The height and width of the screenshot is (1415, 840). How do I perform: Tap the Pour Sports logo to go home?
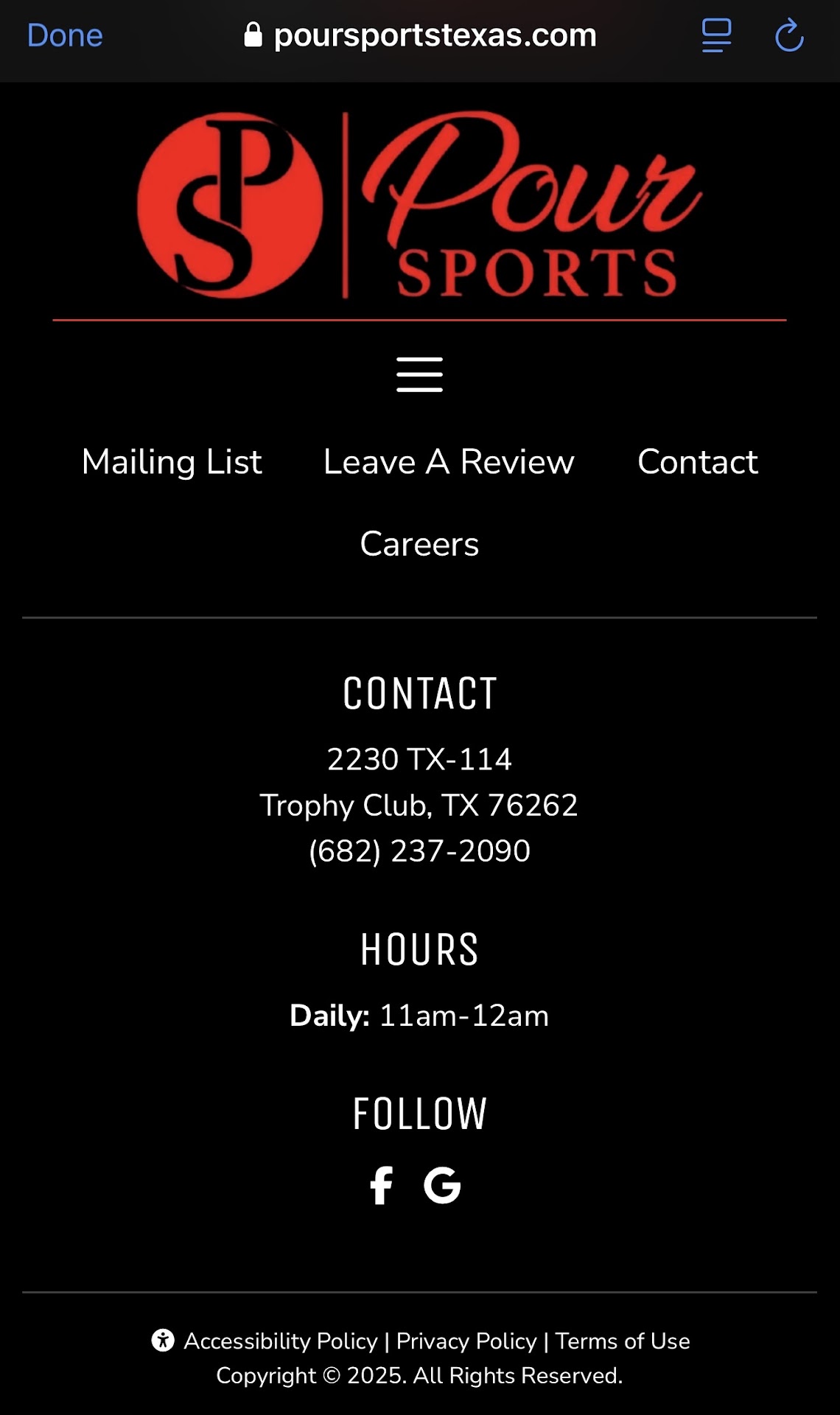(x=419, y=205)
